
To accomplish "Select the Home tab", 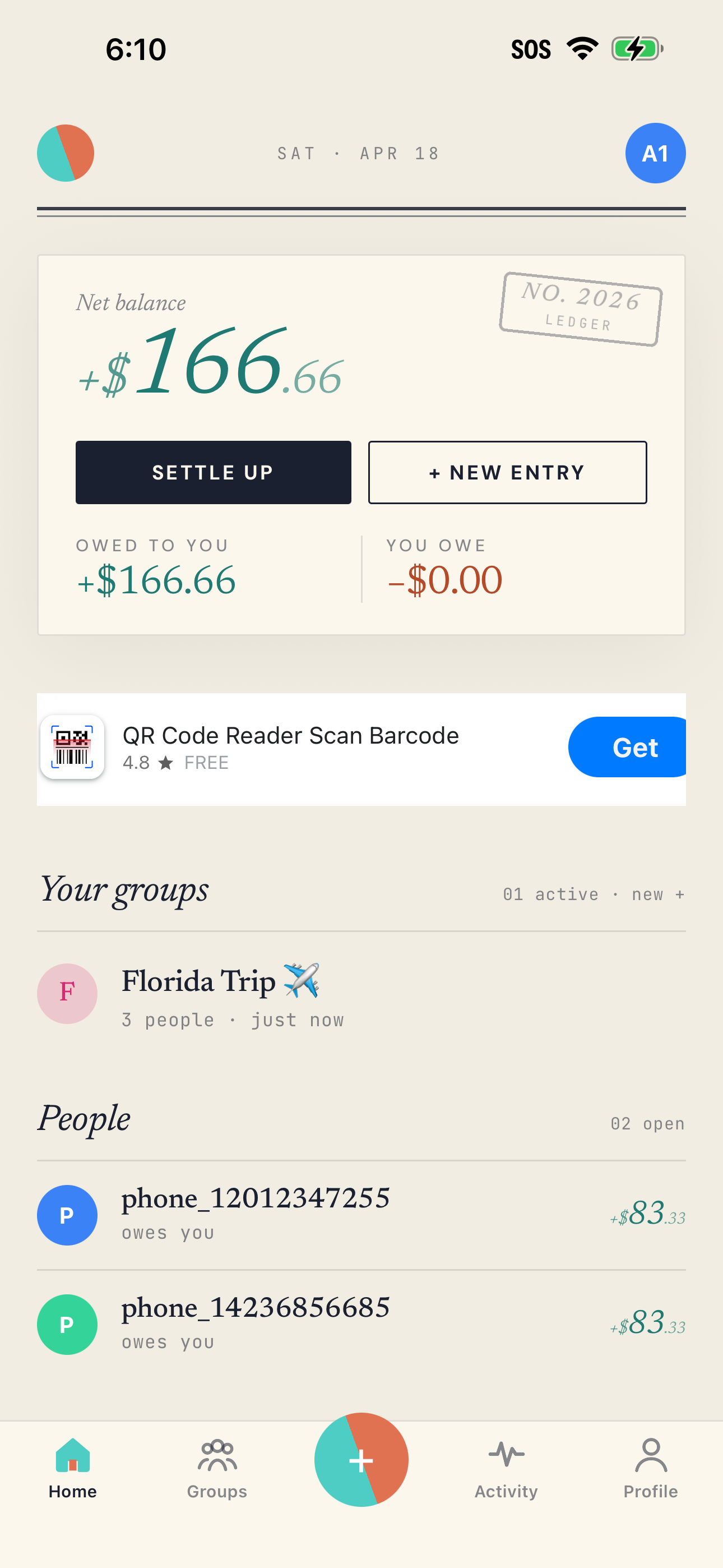I will point(72,1468).
